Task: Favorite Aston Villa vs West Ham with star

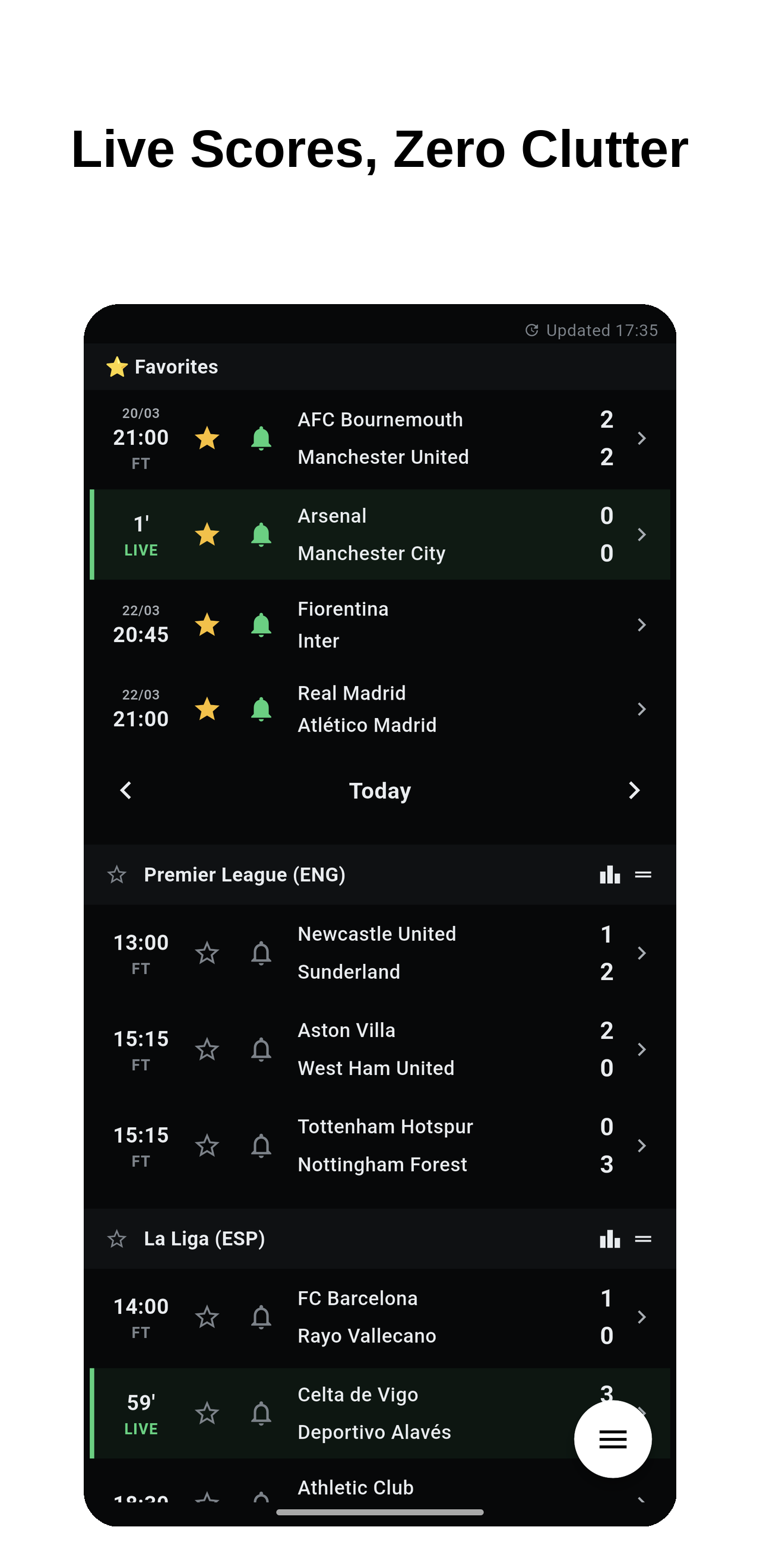Action: pyautogui.click(x=207, y=1049)
